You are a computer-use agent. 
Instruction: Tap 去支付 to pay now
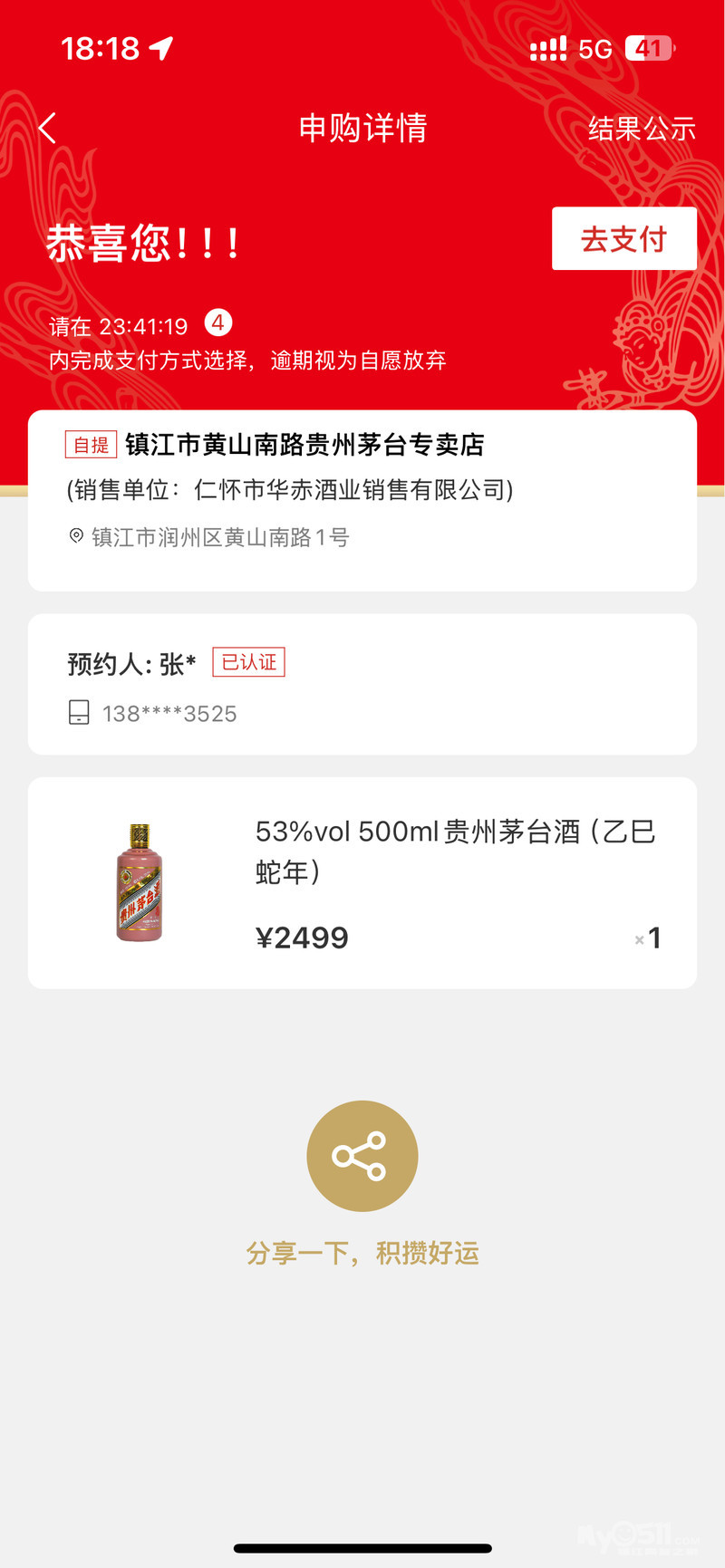click(x=623, y=239)
